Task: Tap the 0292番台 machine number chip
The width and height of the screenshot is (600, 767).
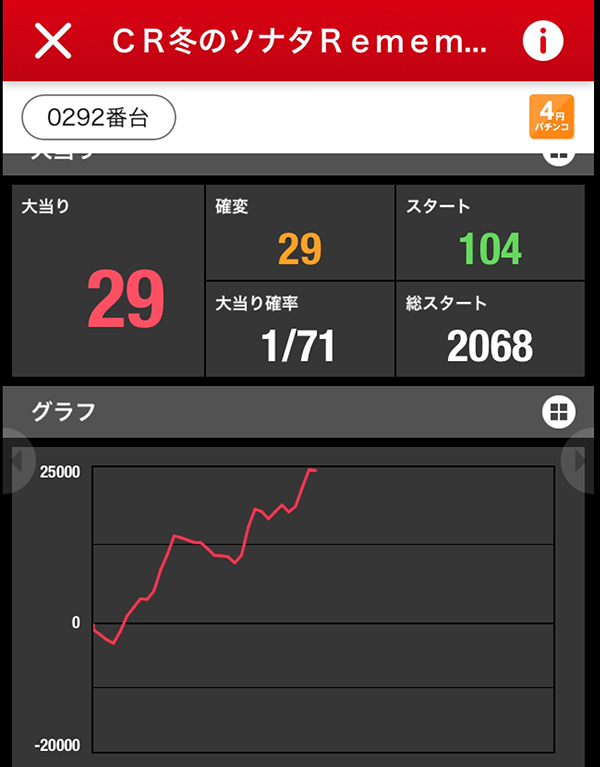Action: [98, 118]
